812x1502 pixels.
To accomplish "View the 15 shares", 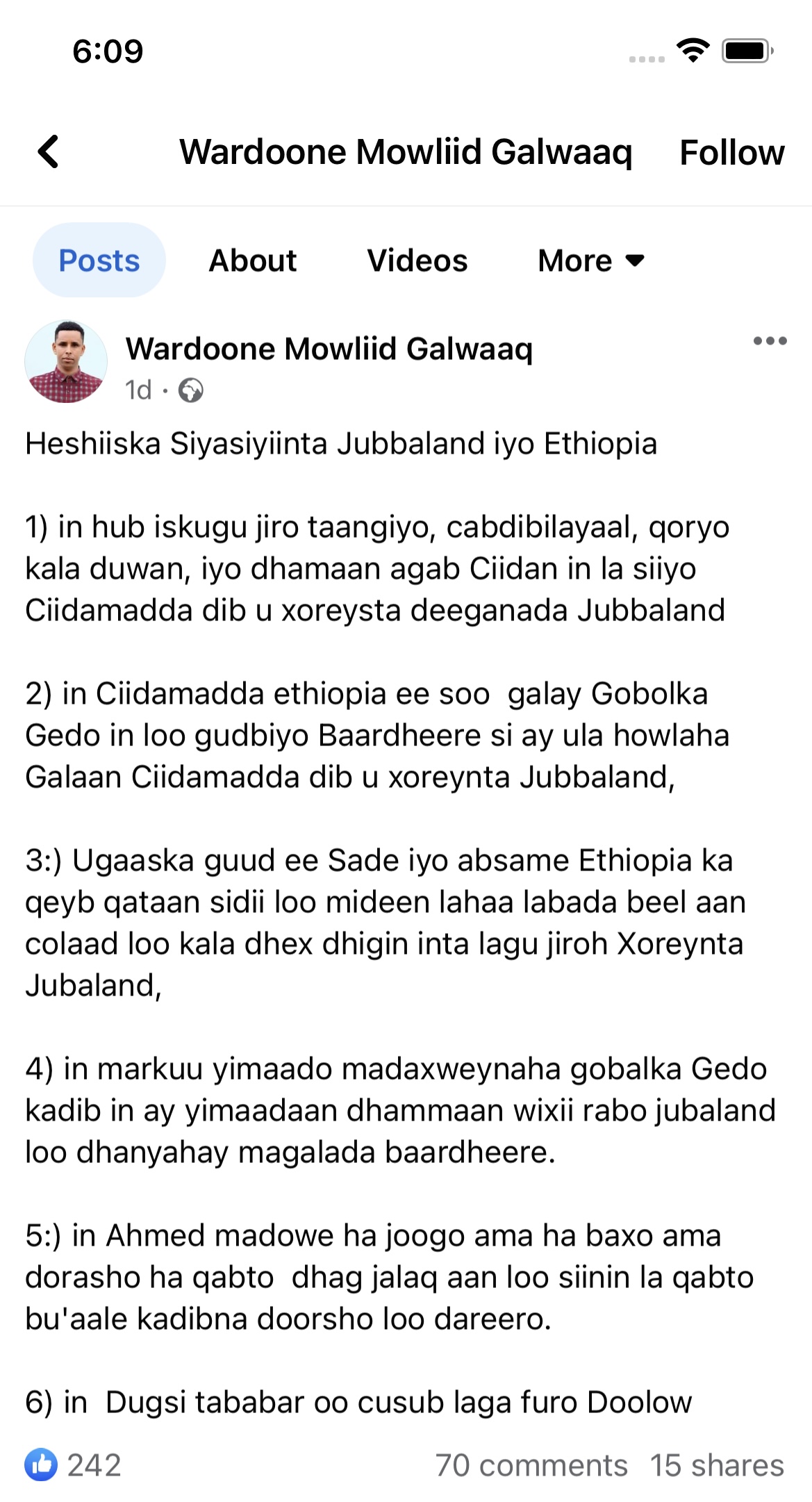I will (717, 1465).
